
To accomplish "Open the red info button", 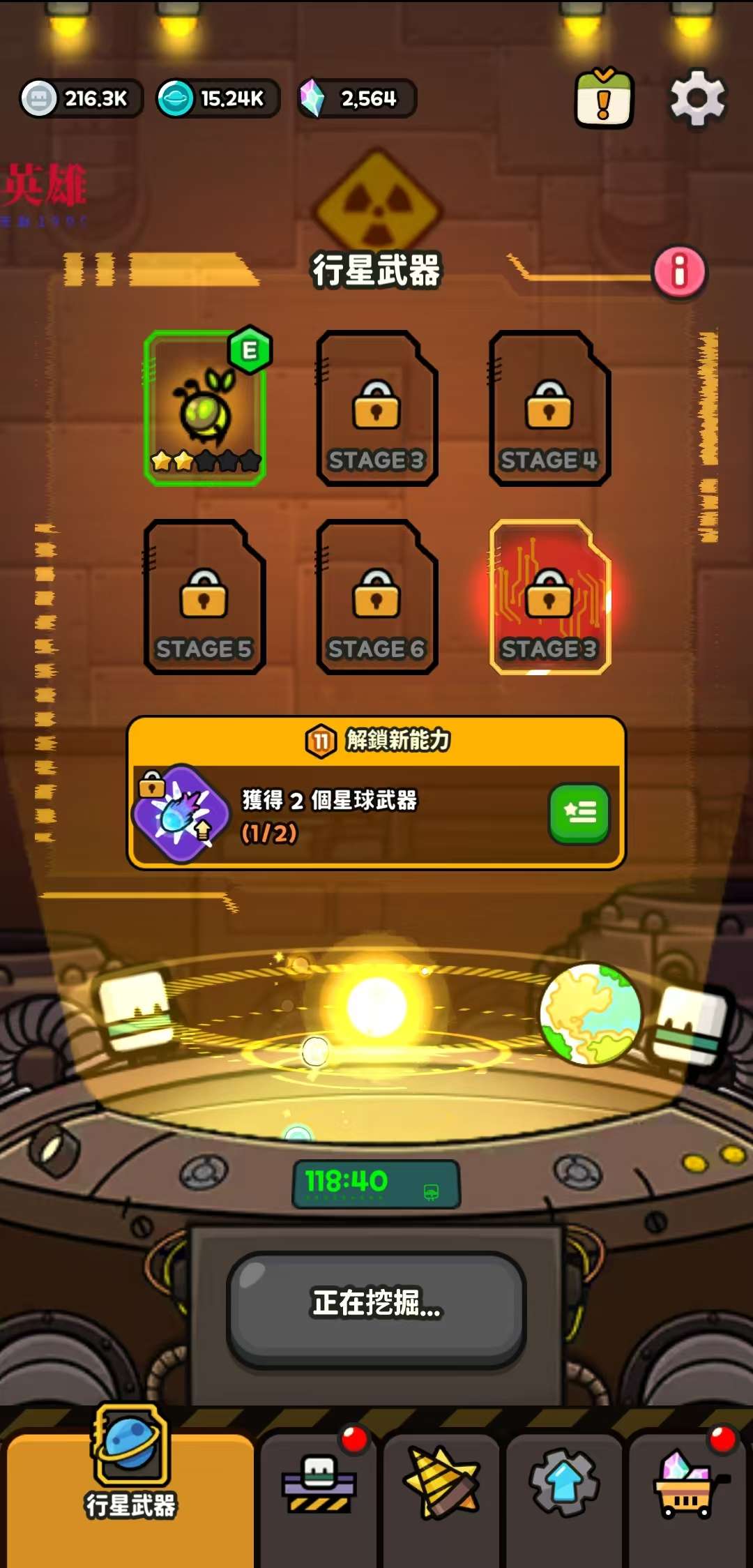I will [x=679, y=271].
